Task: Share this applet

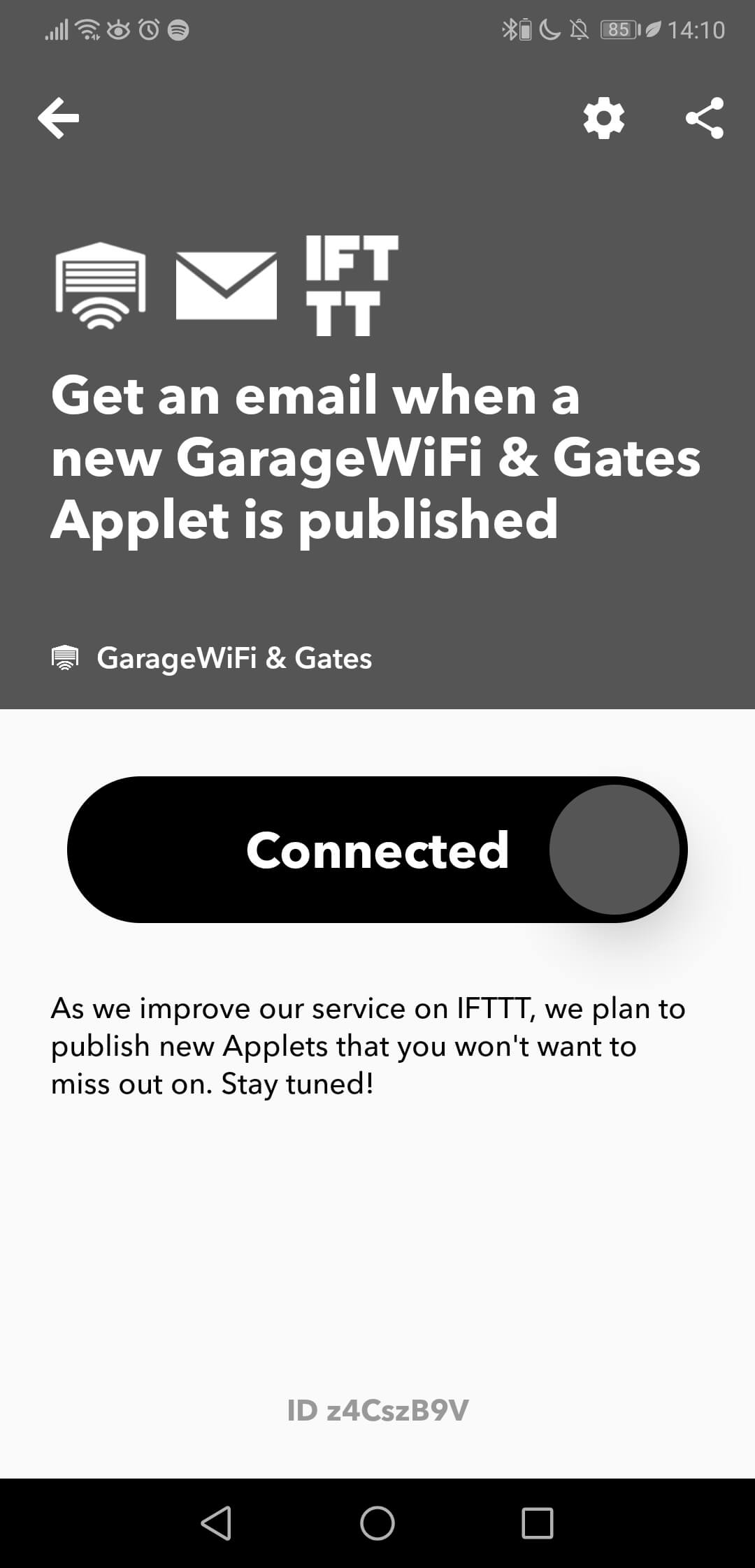Action: click(705, 118)
